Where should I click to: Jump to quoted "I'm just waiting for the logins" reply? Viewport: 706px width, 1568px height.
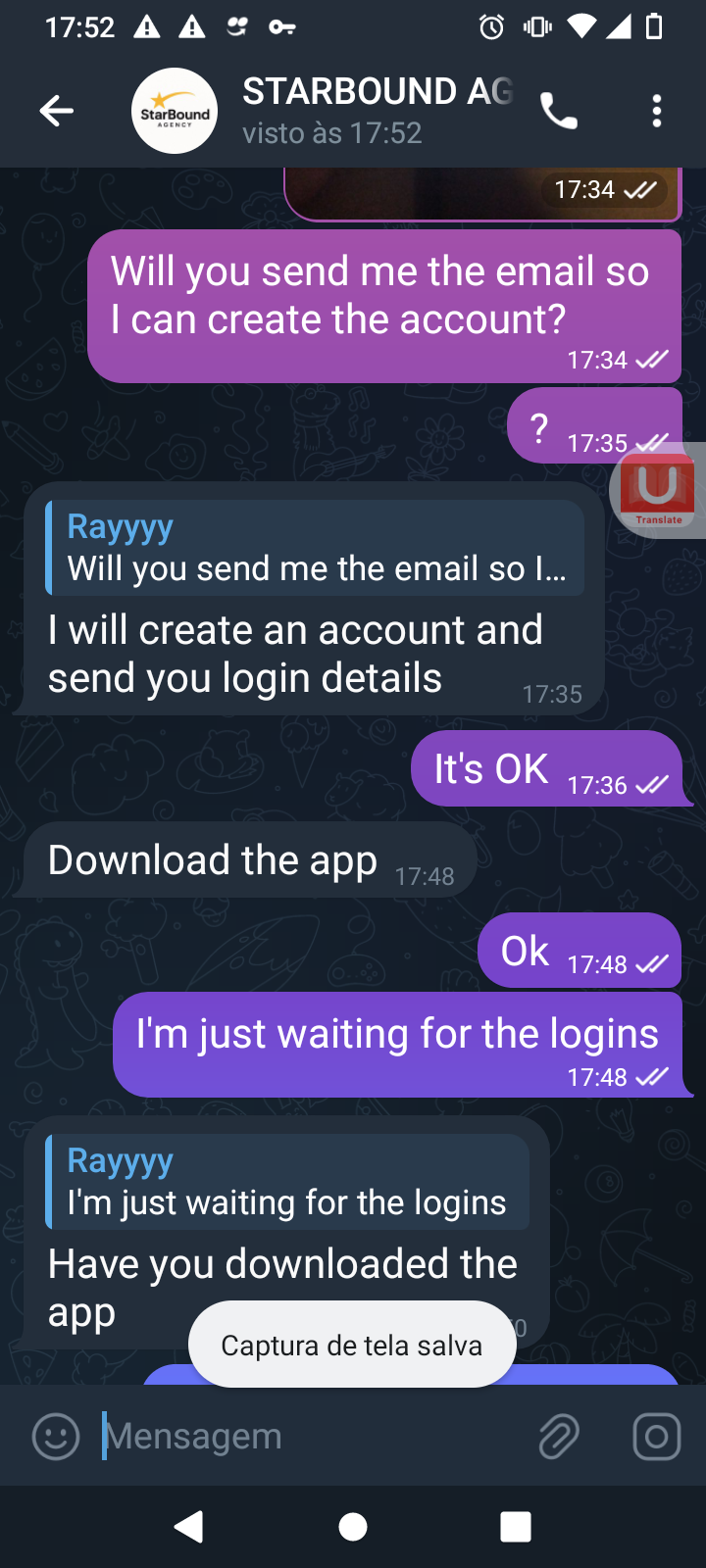[287, 1182]
